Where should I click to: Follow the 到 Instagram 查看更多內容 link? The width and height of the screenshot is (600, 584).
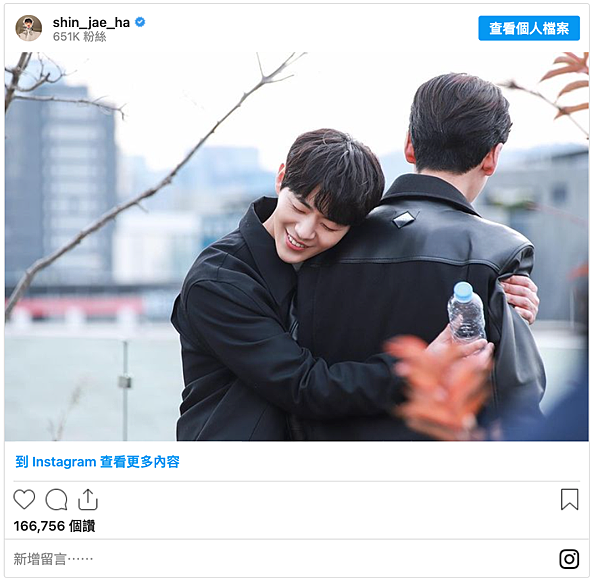pyautogui.click(x=97, y=462)
